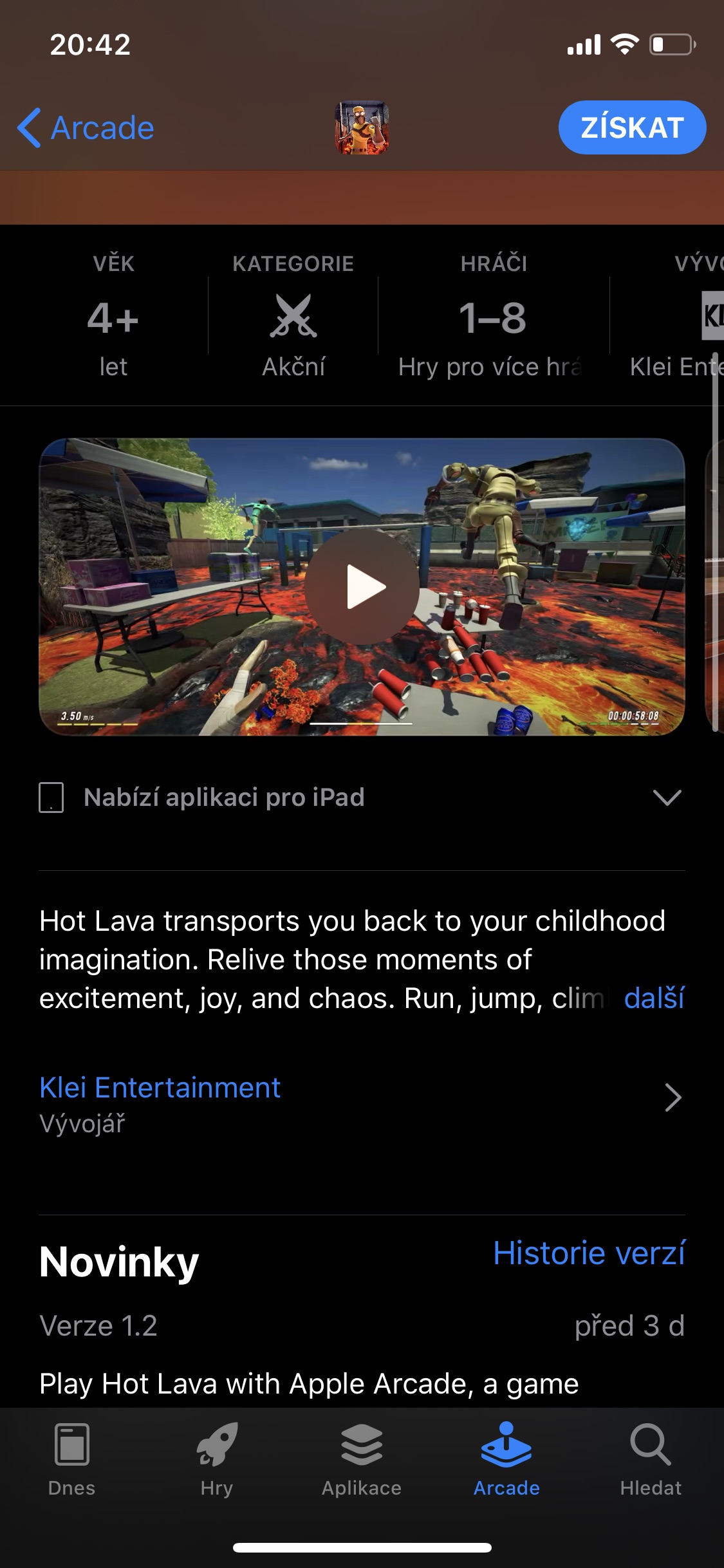Play the Hot Lava preview video
The width and height of the screenshot is (724, 1568).
[x=362, y=586]
